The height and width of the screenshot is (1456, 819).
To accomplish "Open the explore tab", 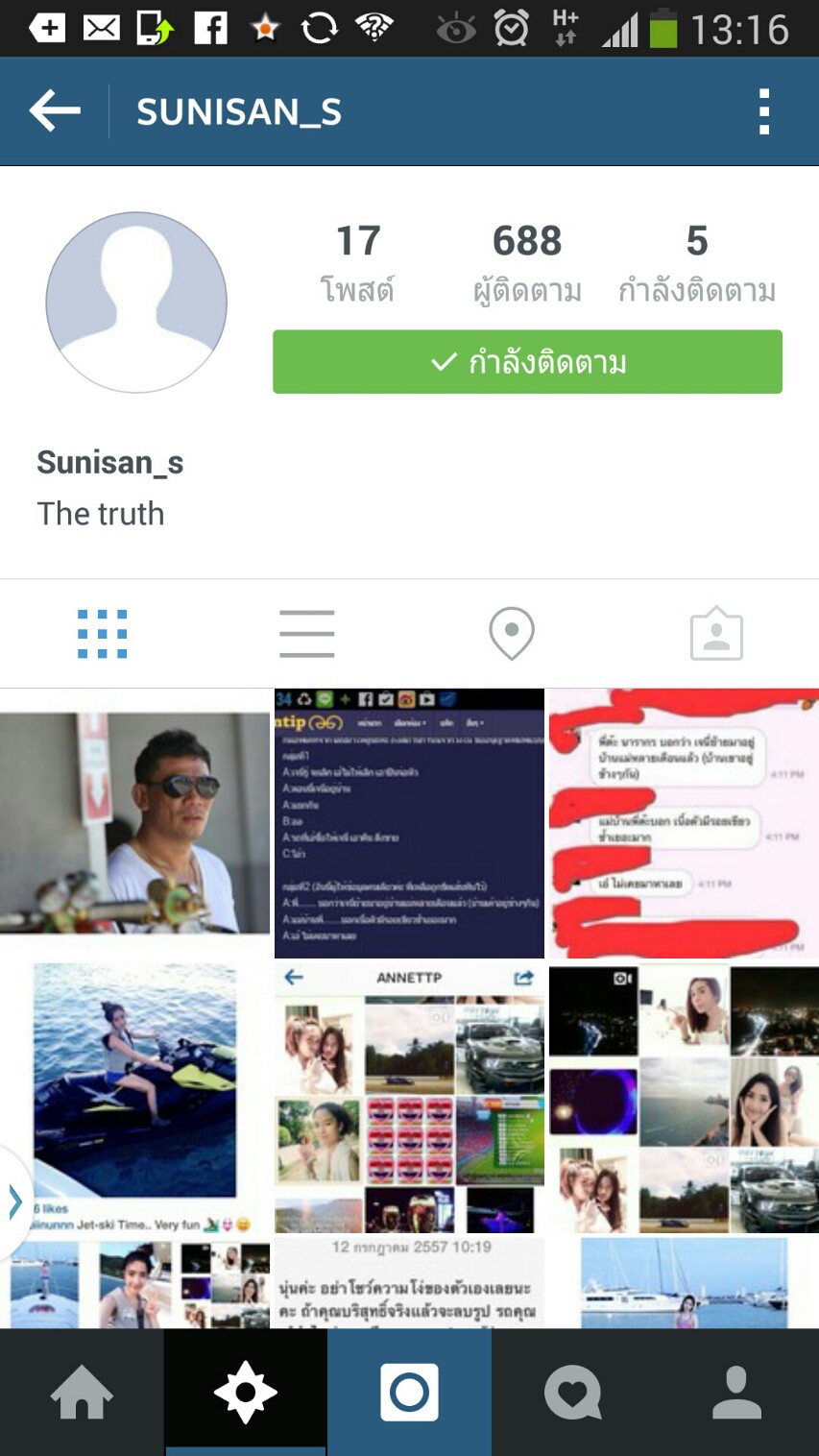I will 246,1393.
